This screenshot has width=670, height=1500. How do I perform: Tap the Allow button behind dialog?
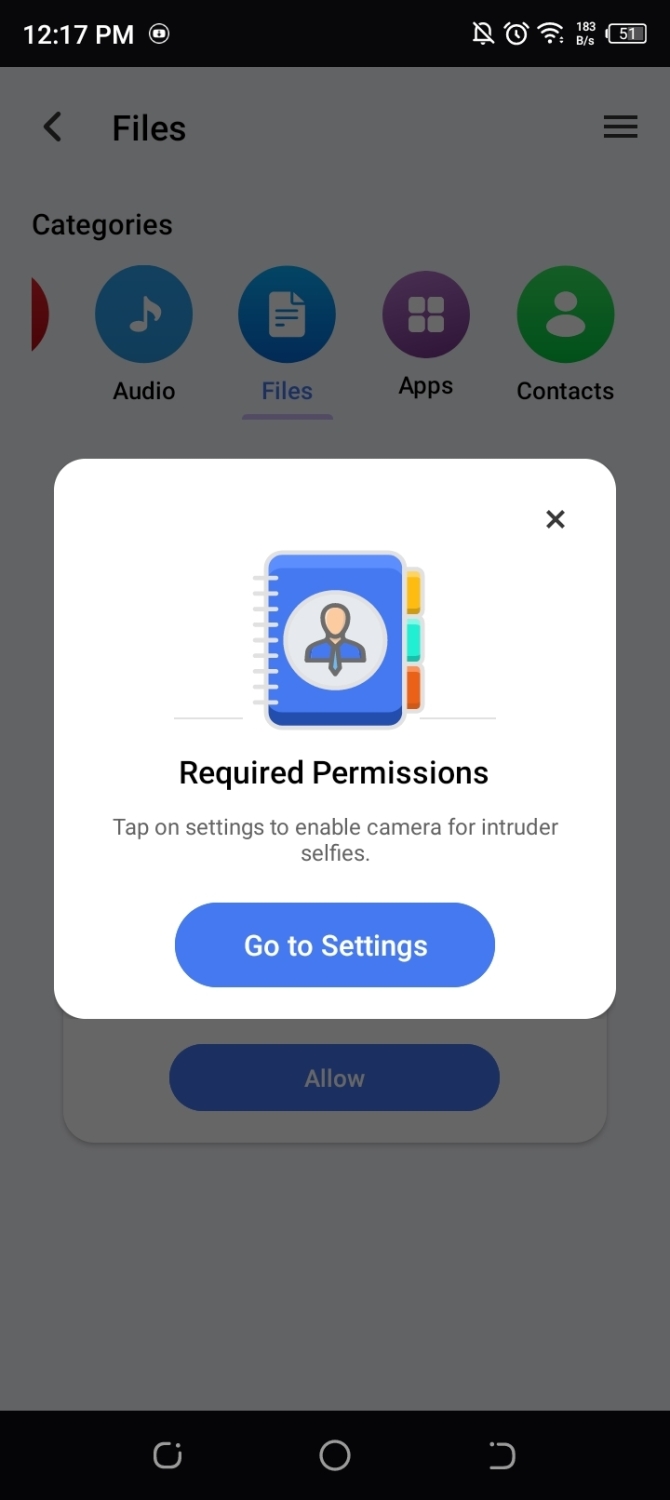point(334,1078)
